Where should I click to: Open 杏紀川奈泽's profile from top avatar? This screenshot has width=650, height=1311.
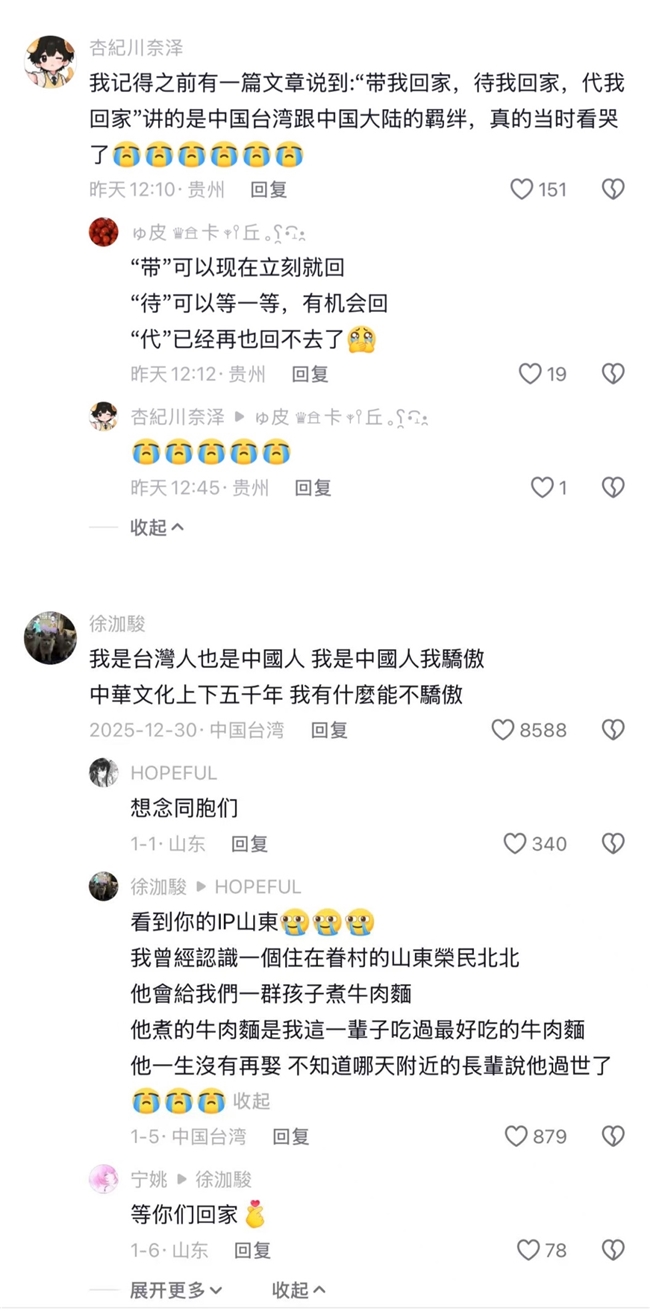click(50, 62)
